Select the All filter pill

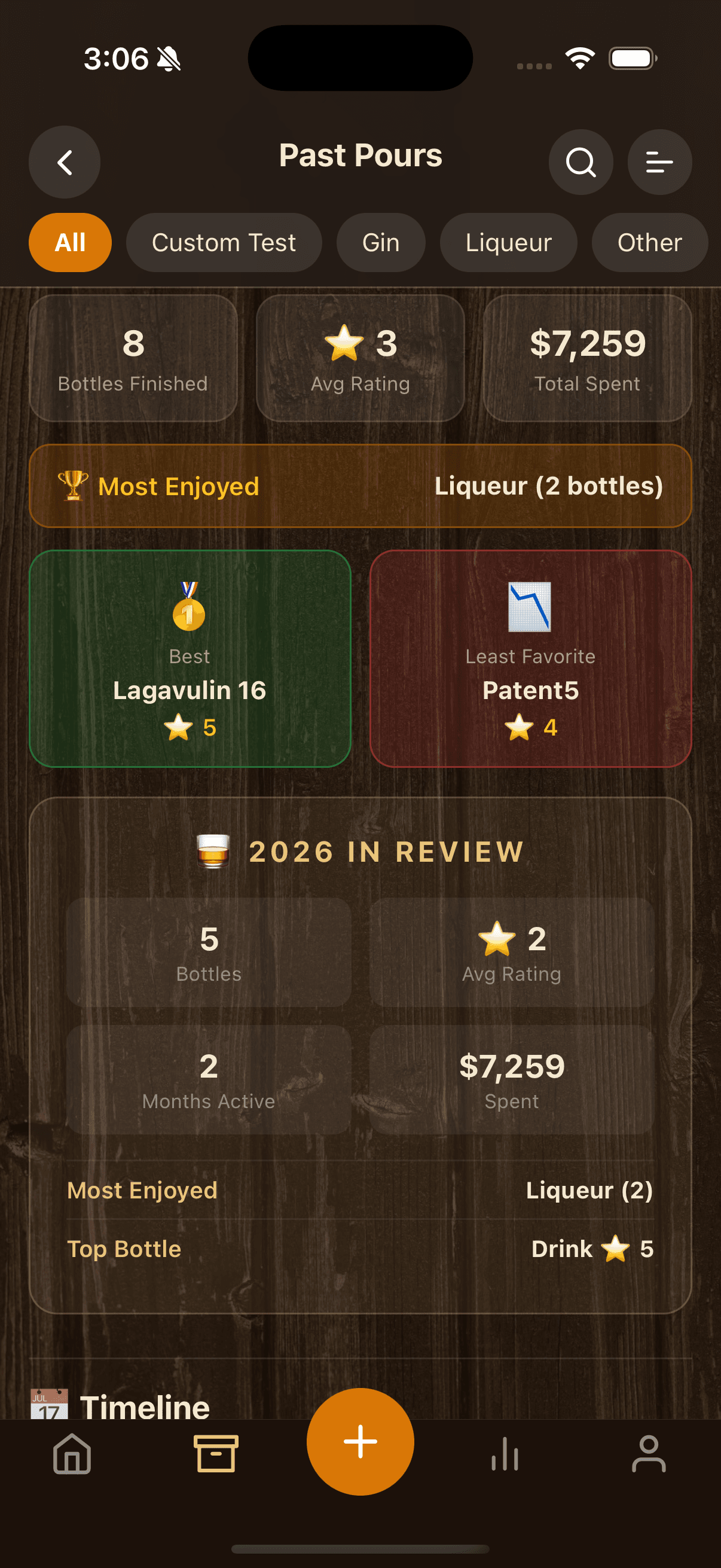[x=70, y=242]
